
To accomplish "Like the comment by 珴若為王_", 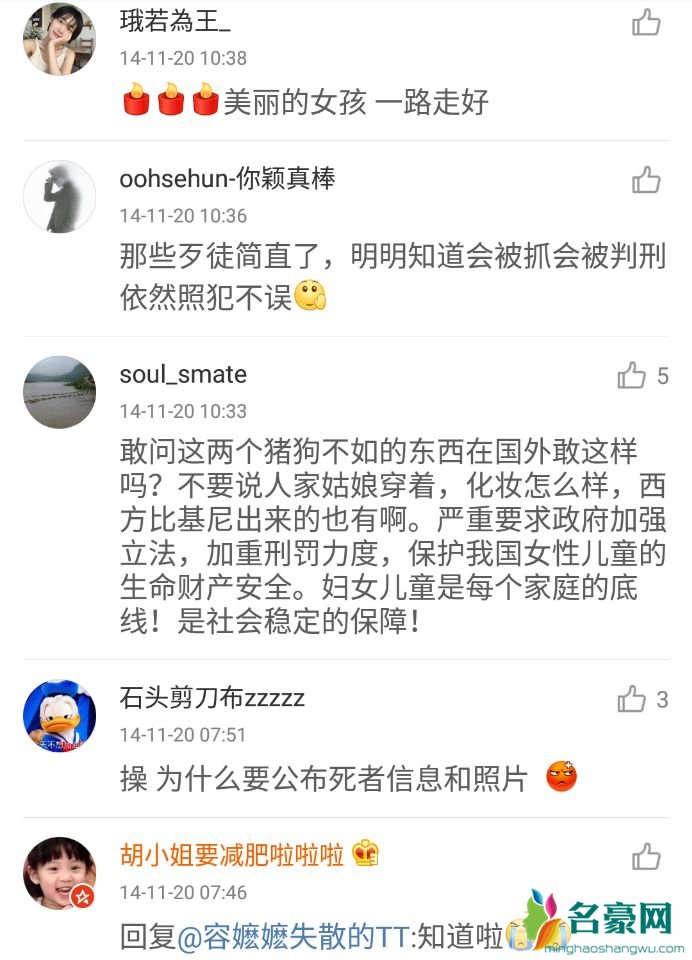I will [646, 22].
